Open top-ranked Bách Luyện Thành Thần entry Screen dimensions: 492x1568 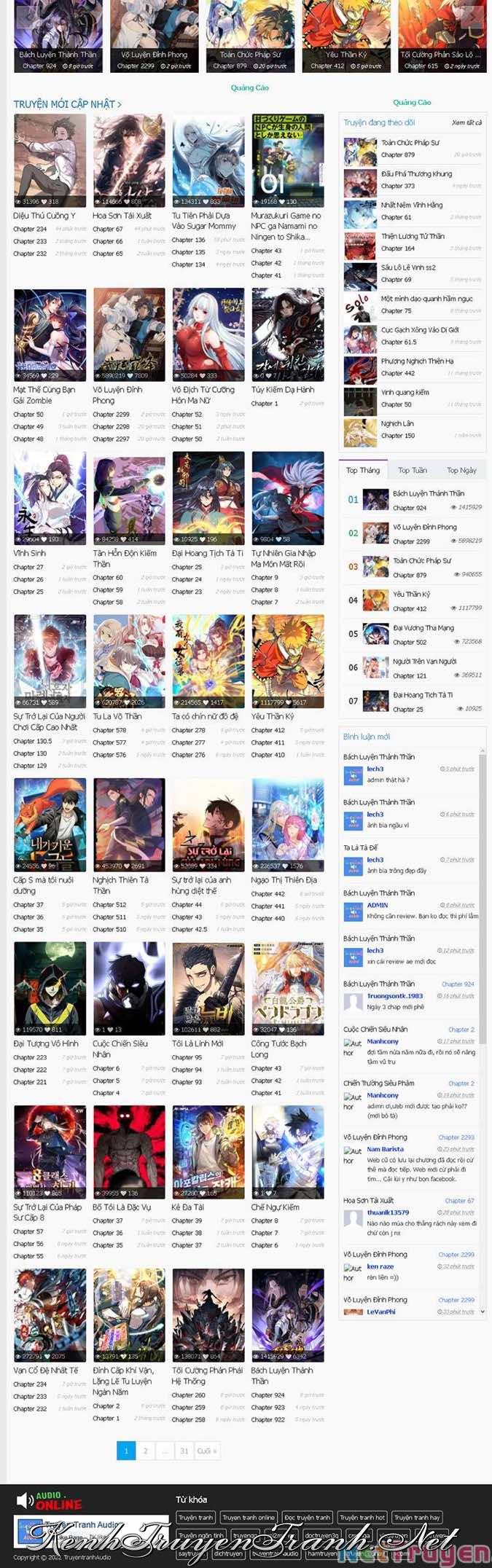[428, 493]
